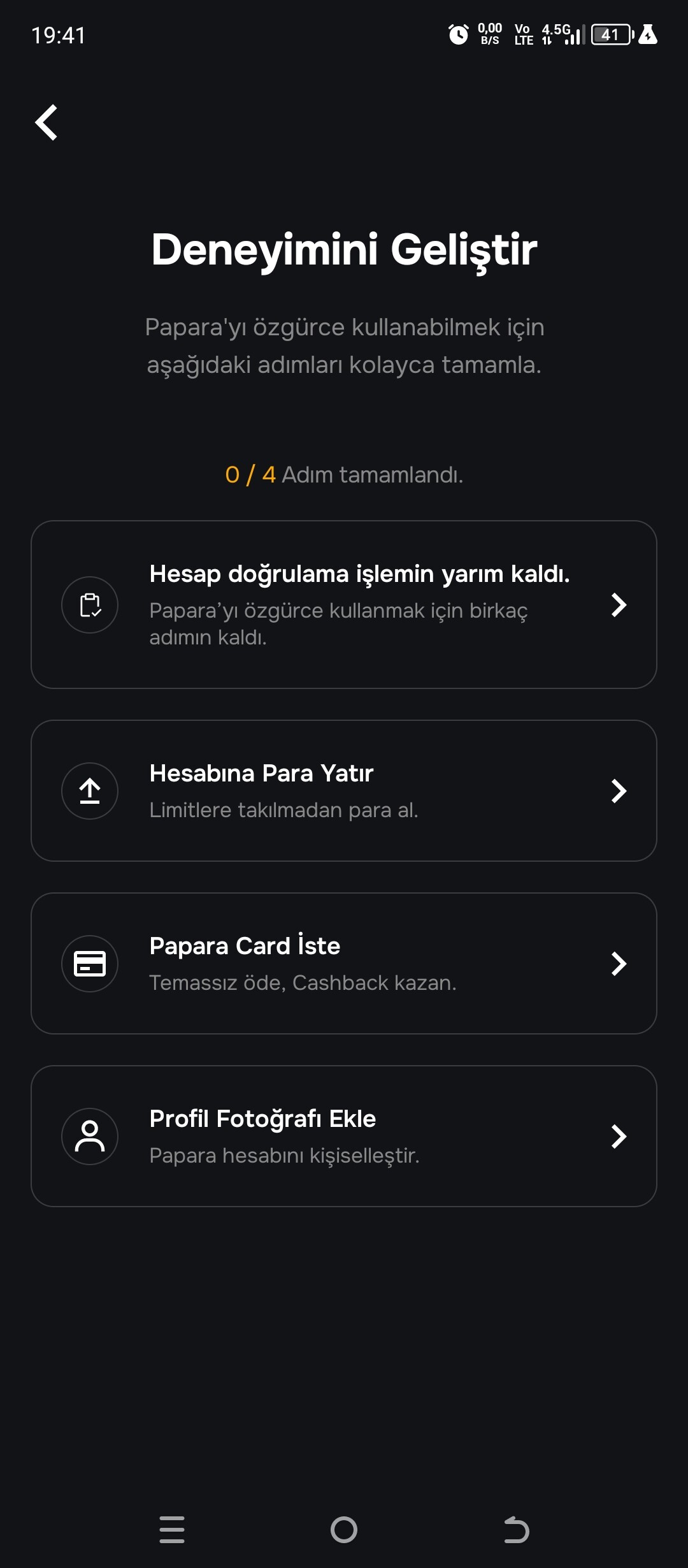Continue the unfinished account verification

click(344, 604)
